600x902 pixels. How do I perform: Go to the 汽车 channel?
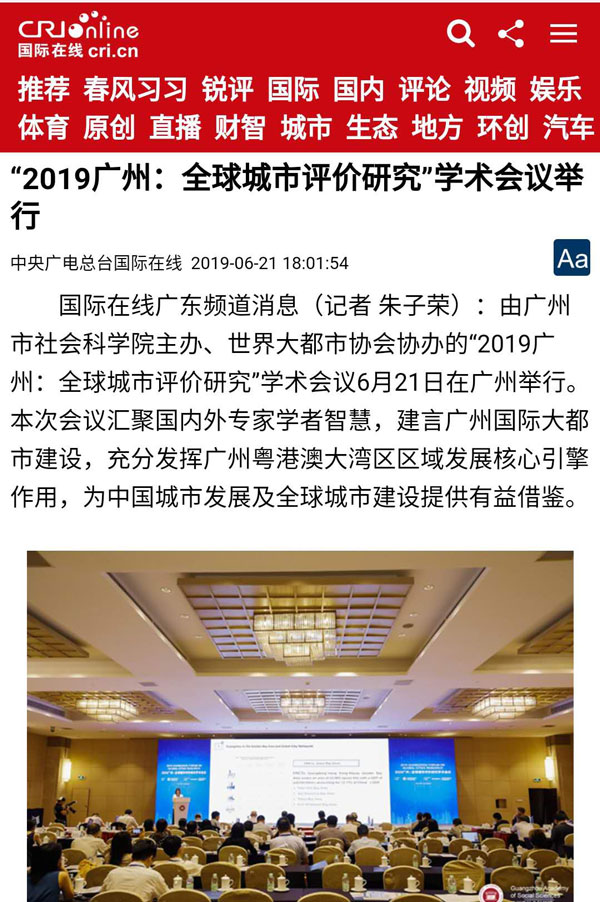click(x=568, y=128)
